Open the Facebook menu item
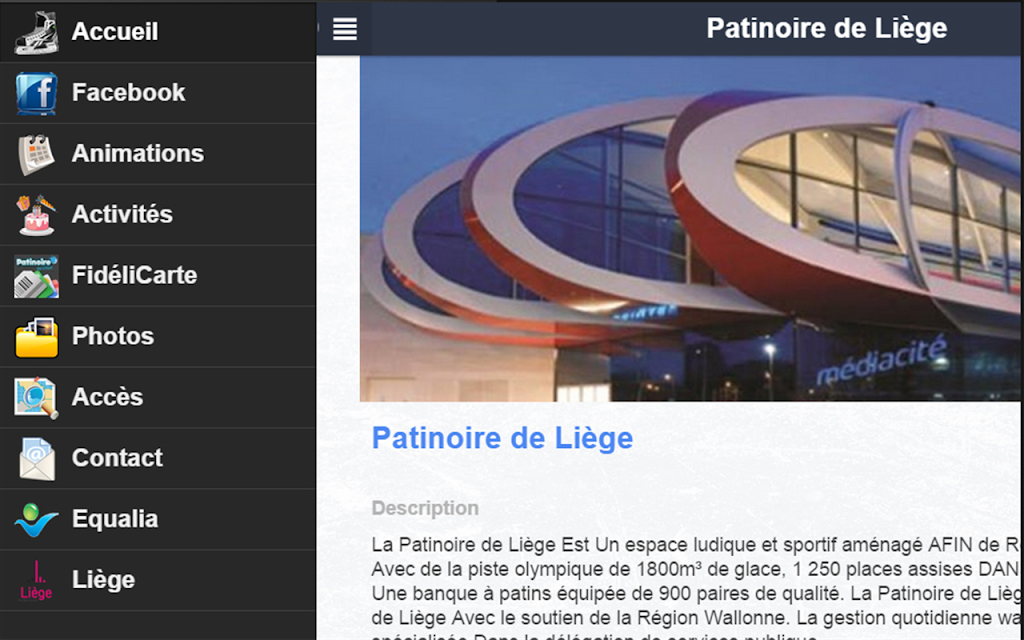This screenshot has height=640, width=1024. point(158,93)
